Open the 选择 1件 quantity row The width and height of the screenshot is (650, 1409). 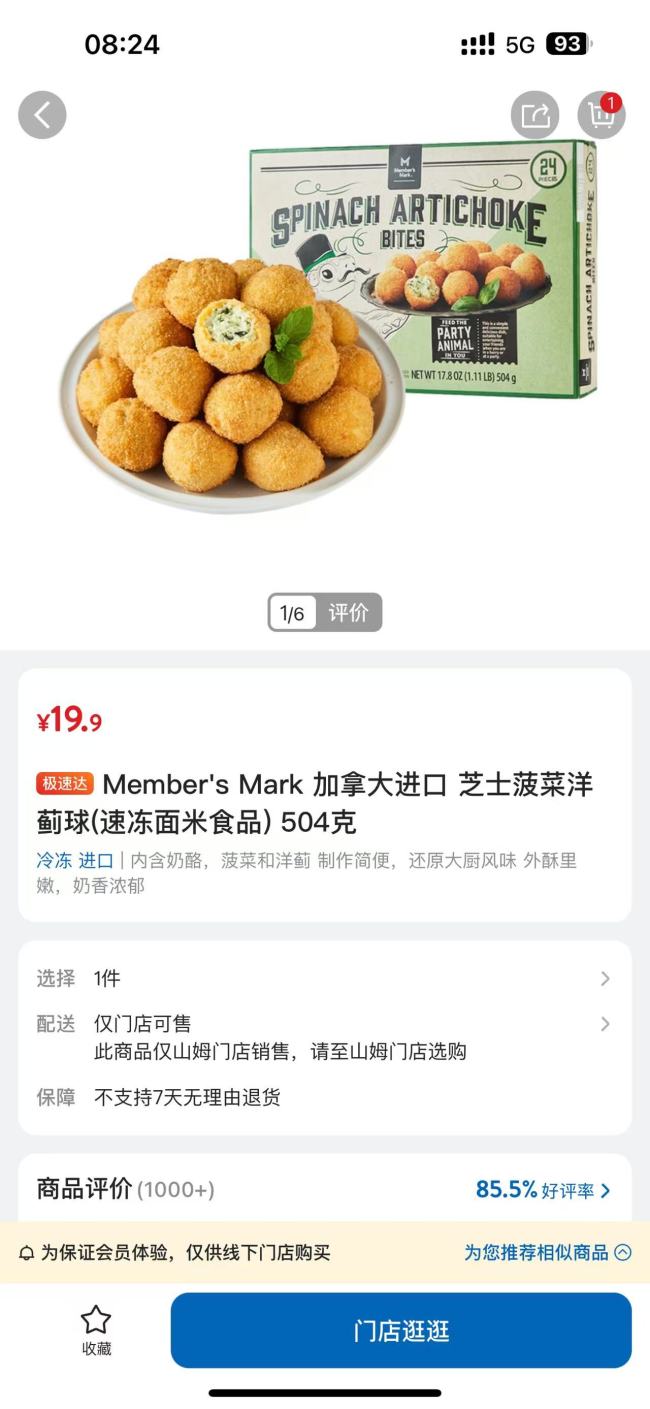324,978
